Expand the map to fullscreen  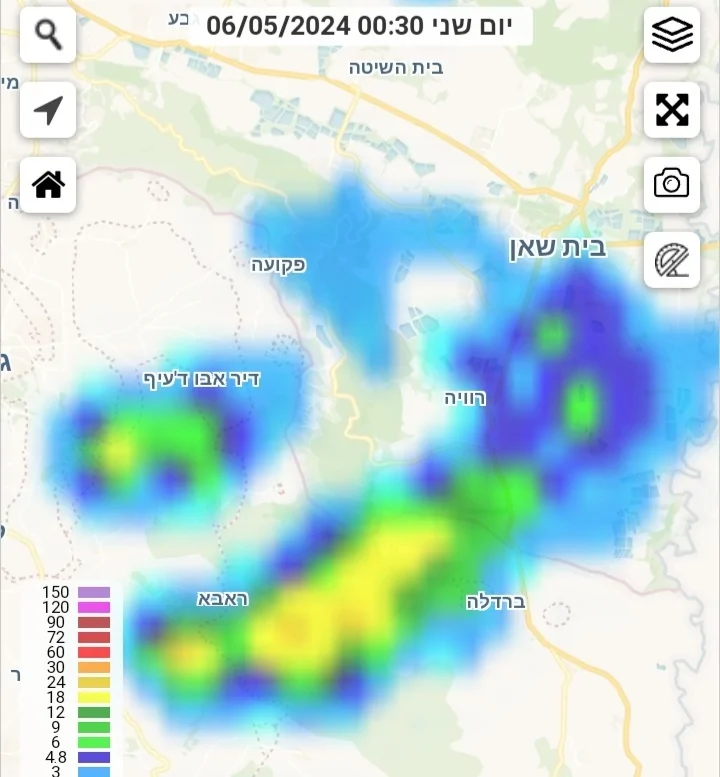pos(672,110)
